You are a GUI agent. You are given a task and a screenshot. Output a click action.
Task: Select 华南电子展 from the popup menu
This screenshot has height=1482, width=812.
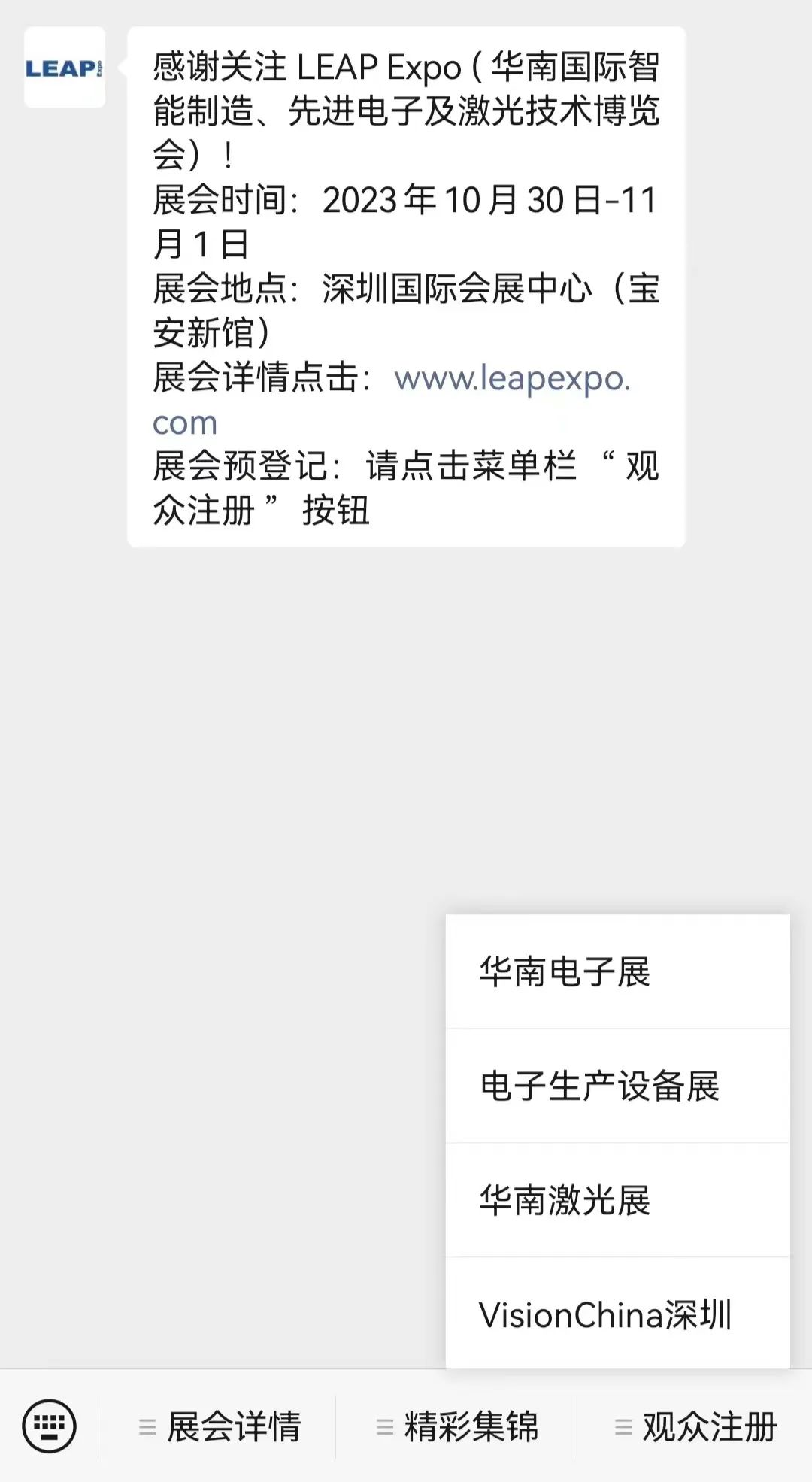(x=617, y=971)
